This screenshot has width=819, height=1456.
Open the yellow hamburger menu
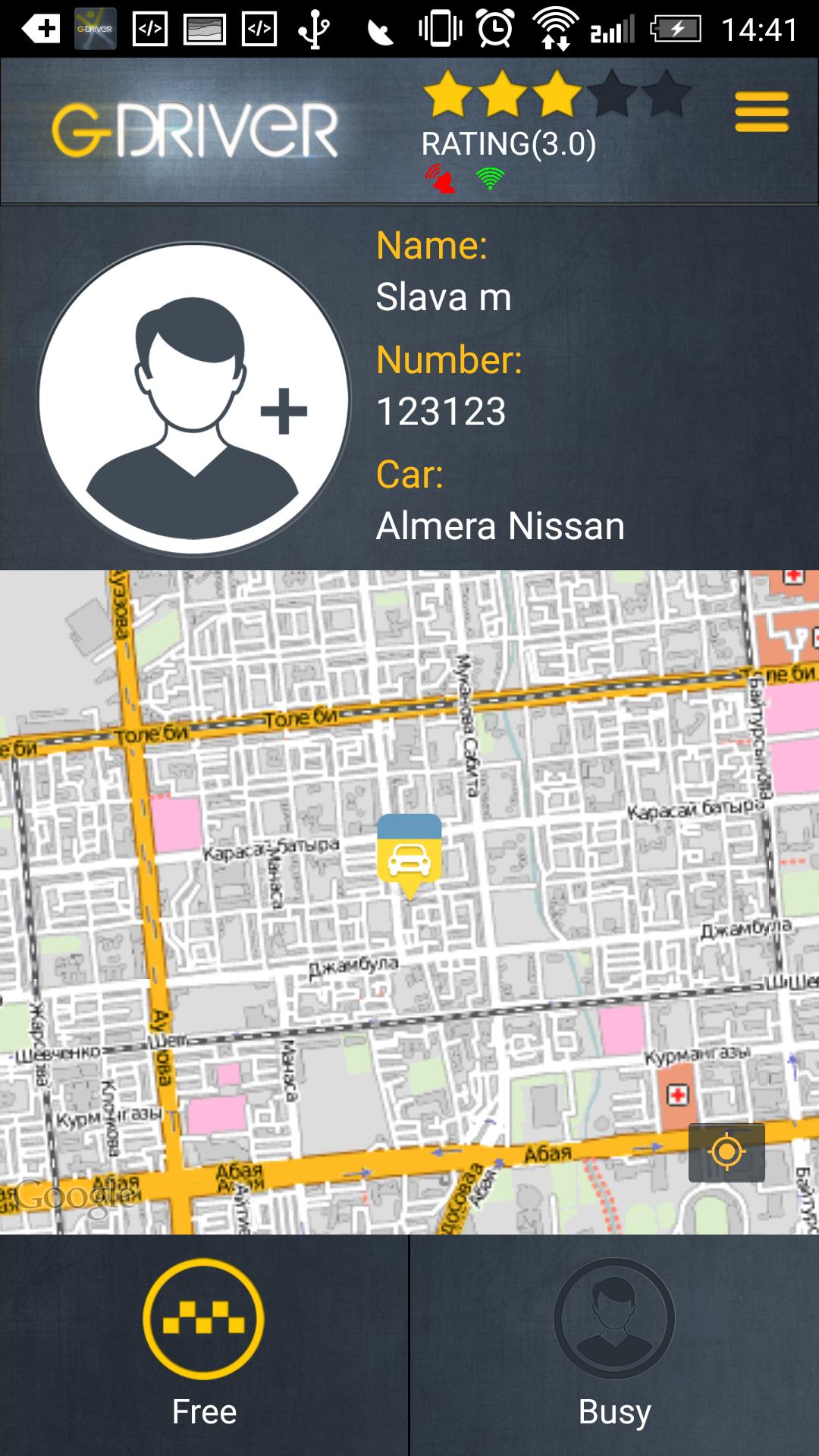pos(761,112)
